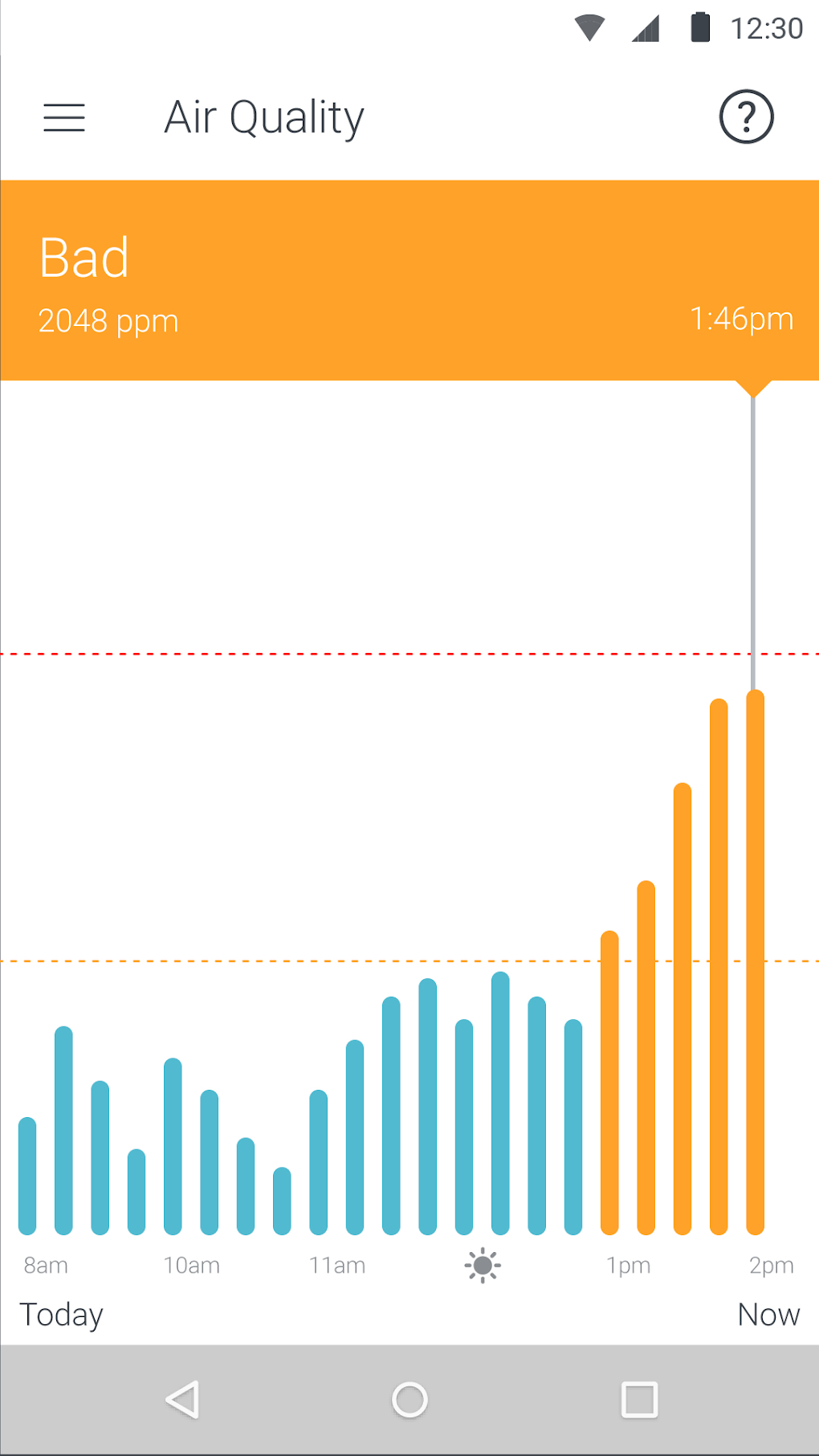Select the tallest orange bar at 1:46pm
Screen dimensions: 819x1456
click(x=755, y=964)
